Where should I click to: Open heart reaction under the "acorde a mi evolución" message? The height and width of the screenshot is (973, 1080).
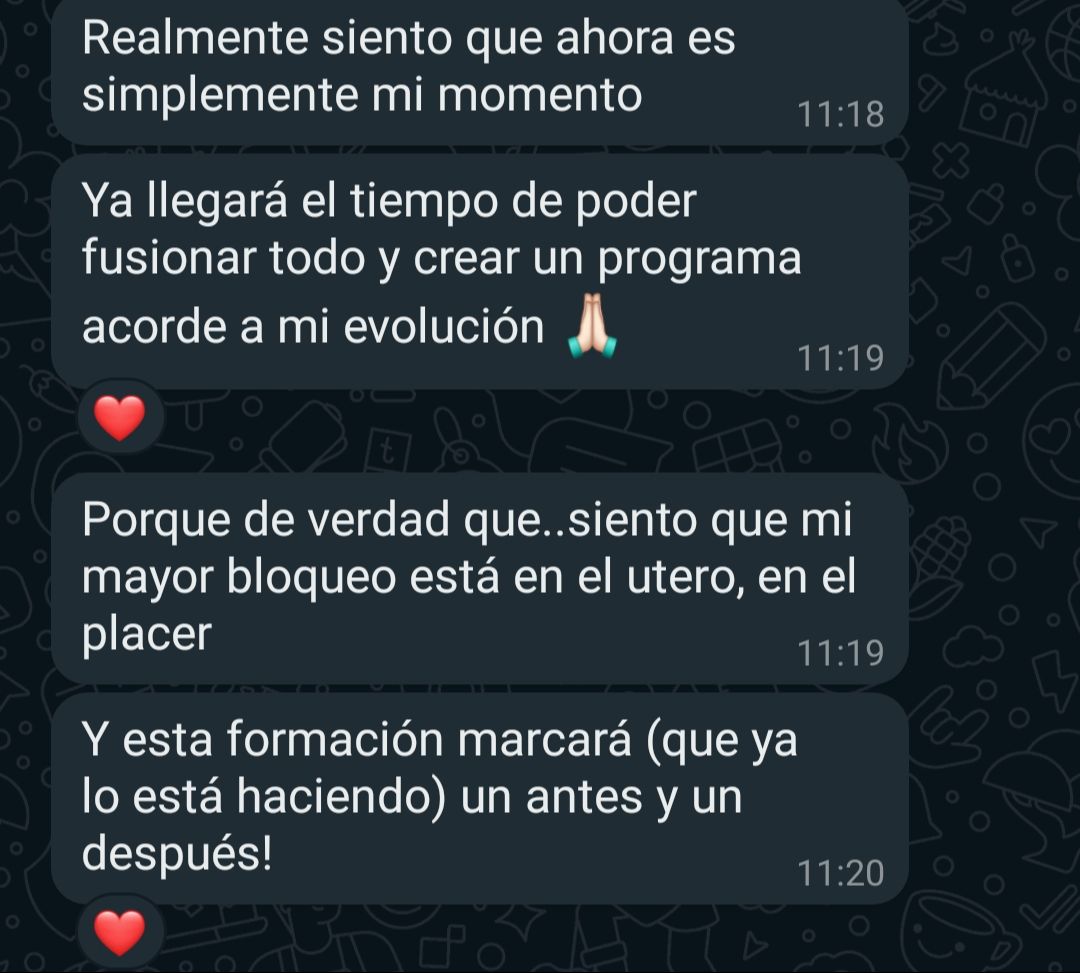(x=119, y=416)
